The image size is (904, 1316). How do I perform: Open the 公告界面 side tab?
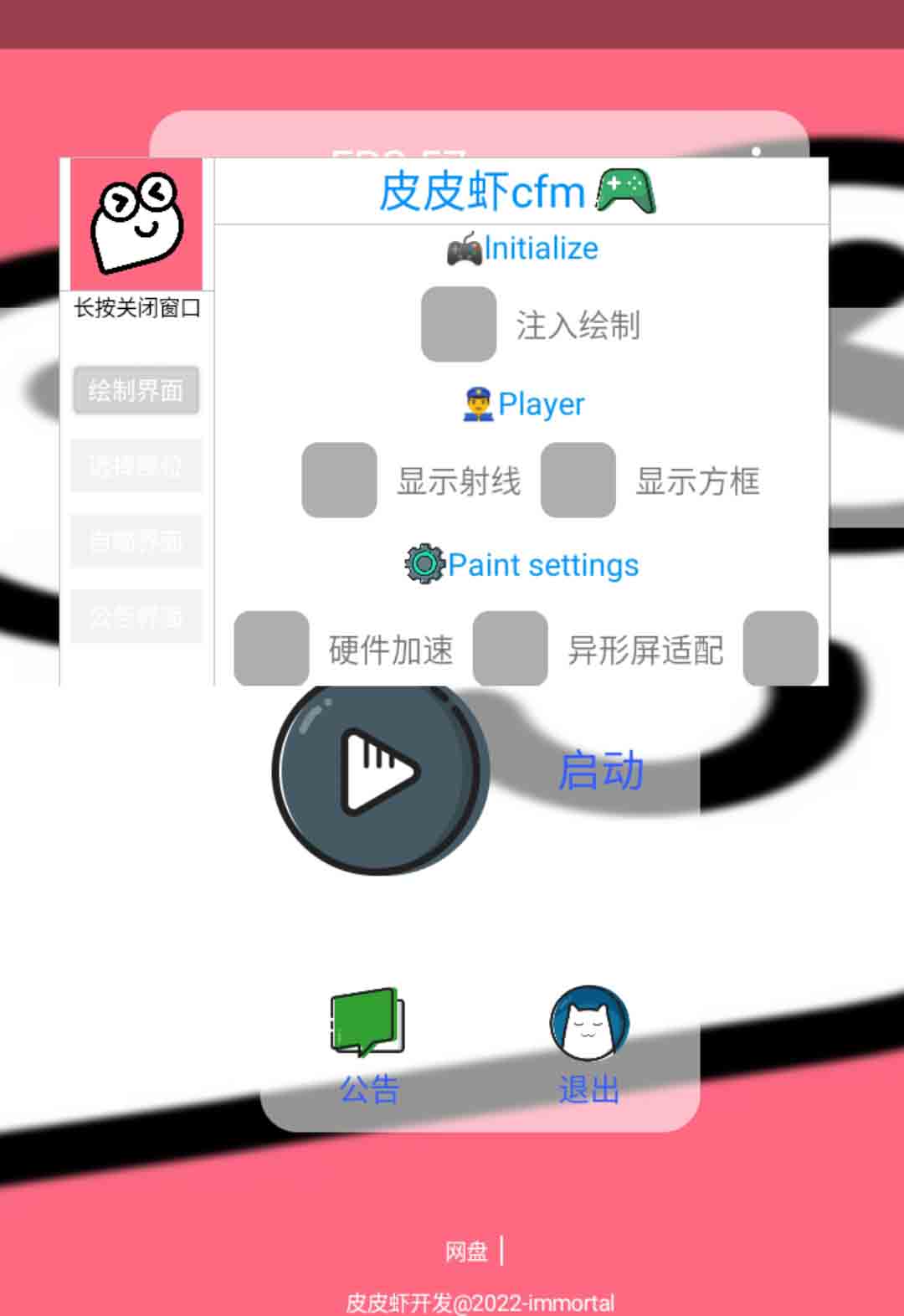click(x=136, y=617)
